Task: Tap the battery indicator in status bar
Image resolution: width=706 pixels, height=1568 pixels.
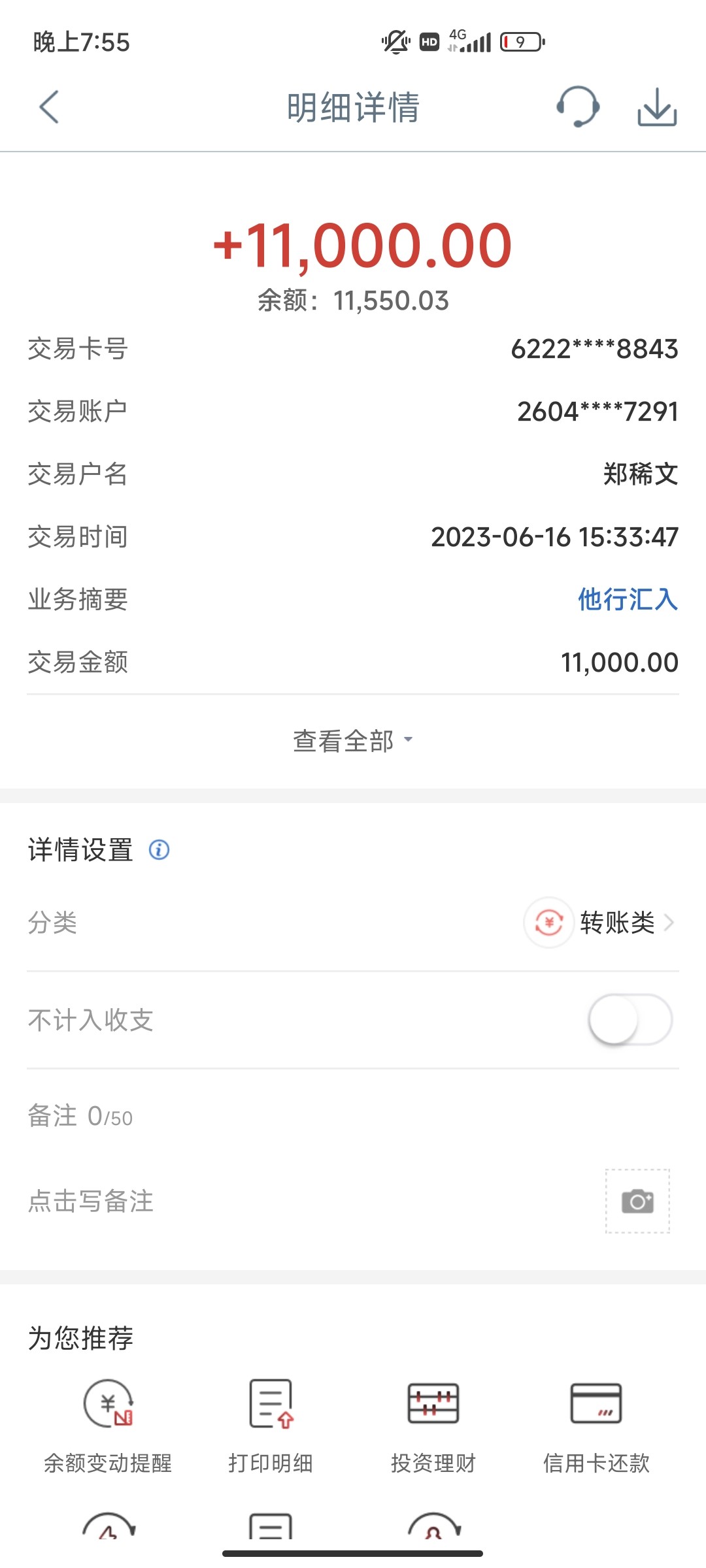Action: tap(520, 41)
